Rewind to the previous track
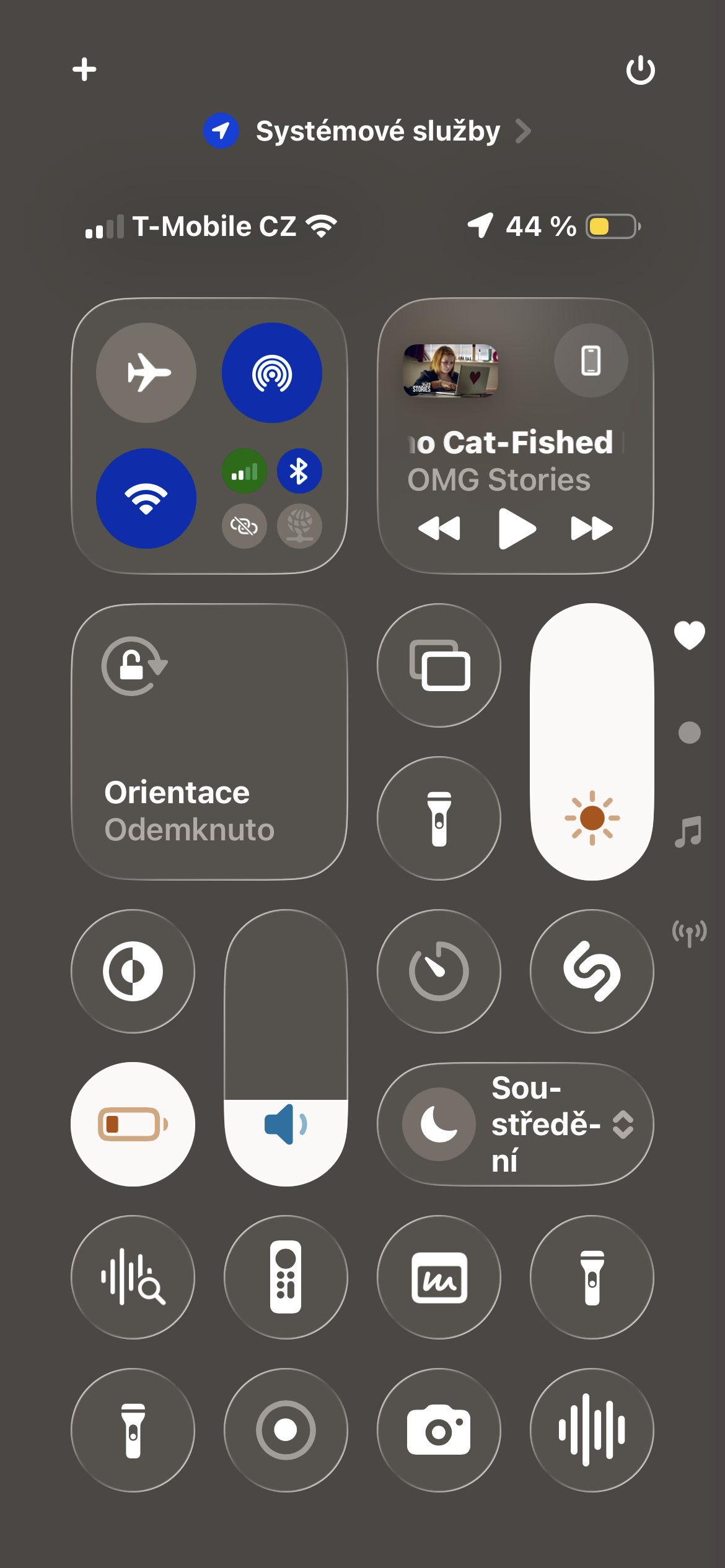This screenshot has width=725, height=1568. 439,529
